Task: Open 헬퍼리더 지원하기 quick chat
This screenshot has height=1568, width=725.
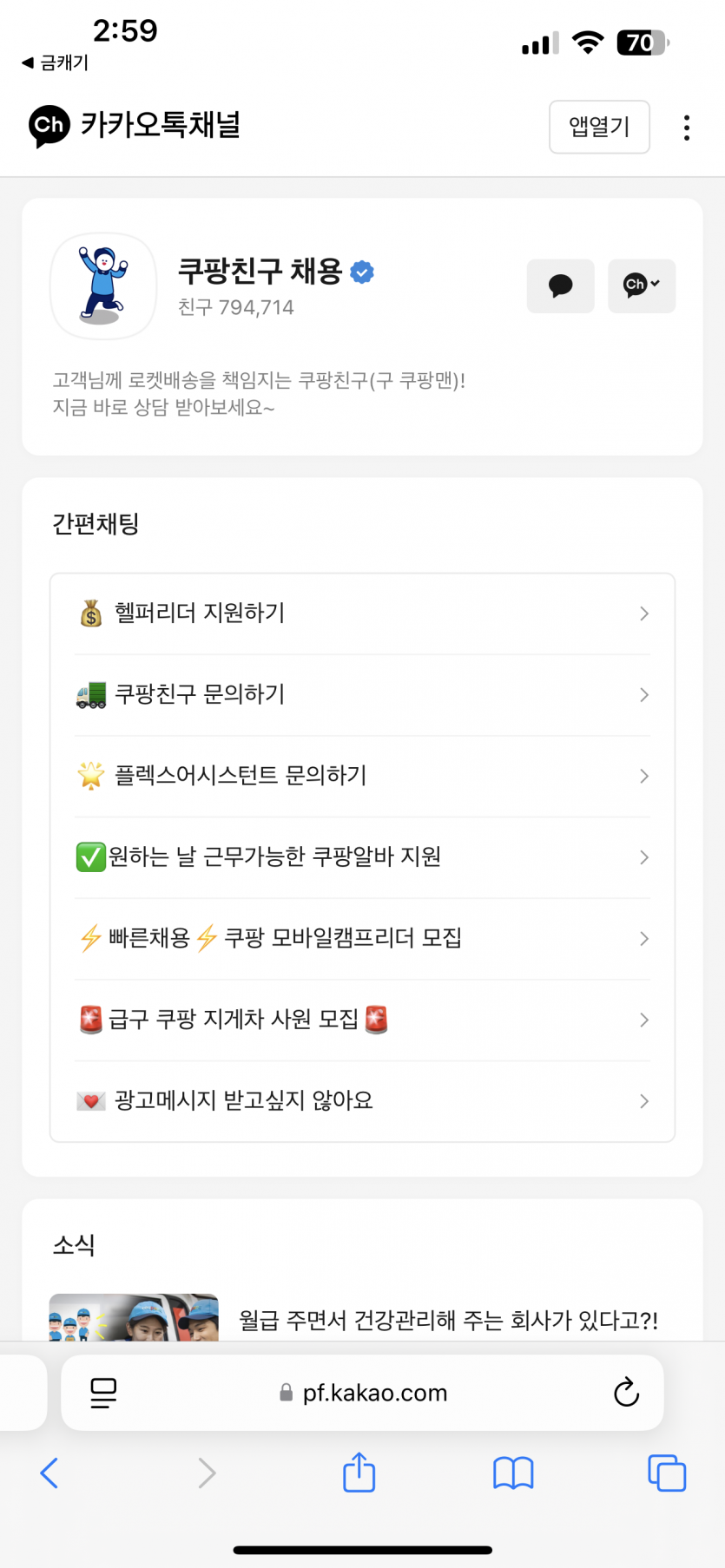Action: pos(362,613)
